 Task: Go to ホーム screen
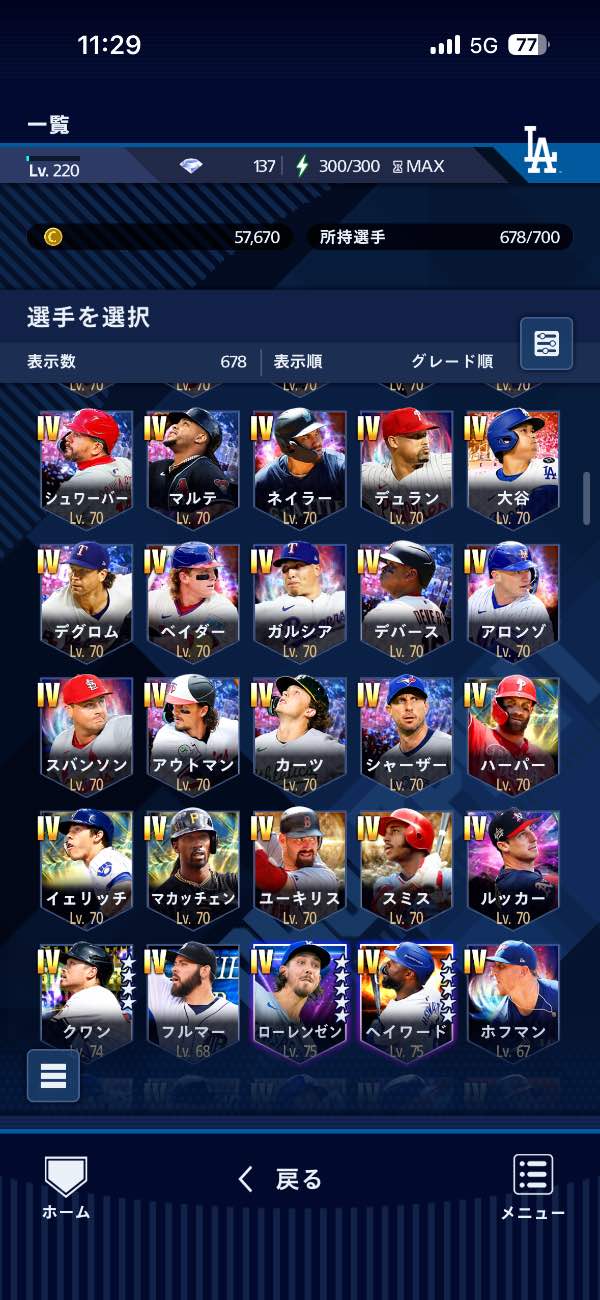66,1187
